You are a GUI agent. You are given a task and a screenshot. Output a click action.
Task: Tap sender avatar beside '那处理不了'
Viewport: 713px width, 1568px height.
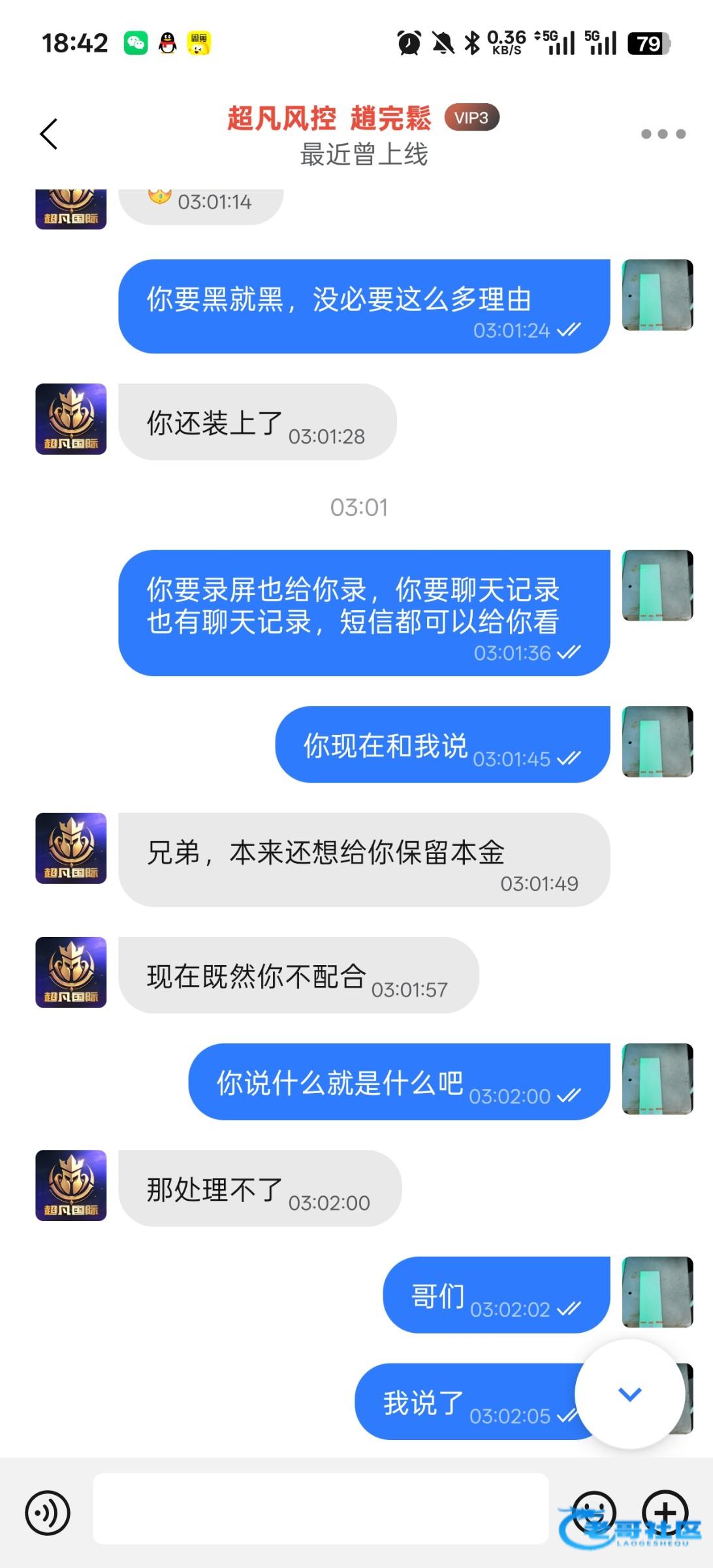click(71, 1186)
